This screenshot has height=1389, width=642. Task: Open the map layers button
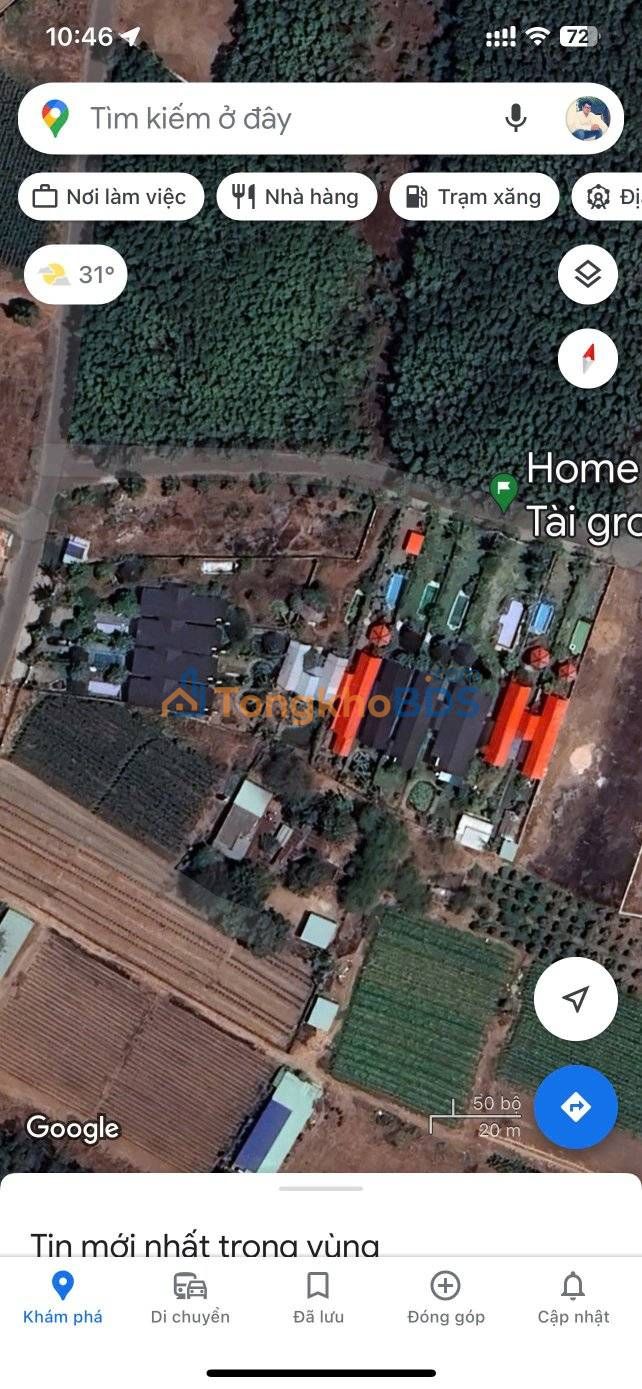coord(588,274)
